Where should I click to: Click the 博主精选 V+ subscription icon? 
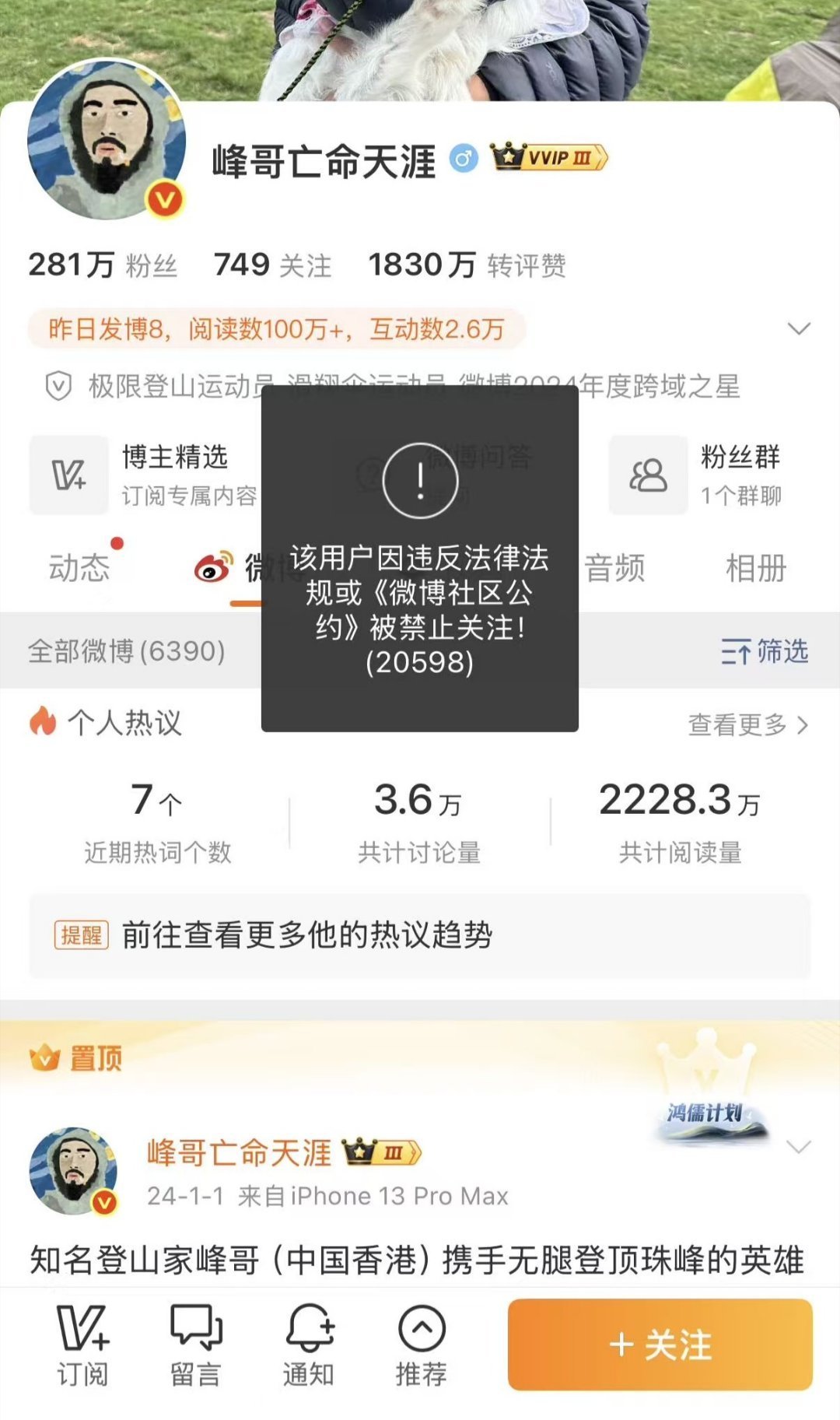pos(69,475)
